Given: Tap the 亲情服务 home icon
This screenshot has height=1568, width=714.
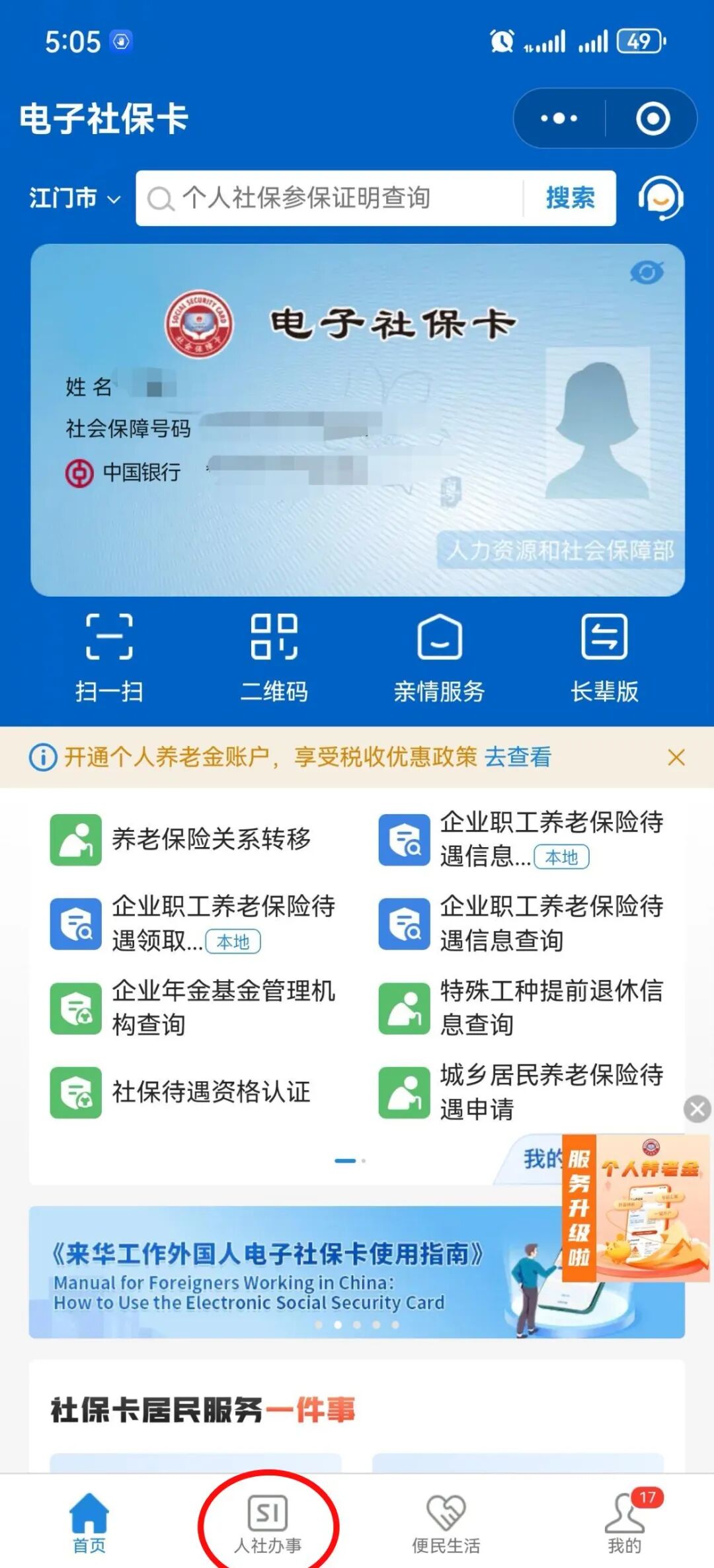Looking at the screenshot, I should tap(438, 651).
